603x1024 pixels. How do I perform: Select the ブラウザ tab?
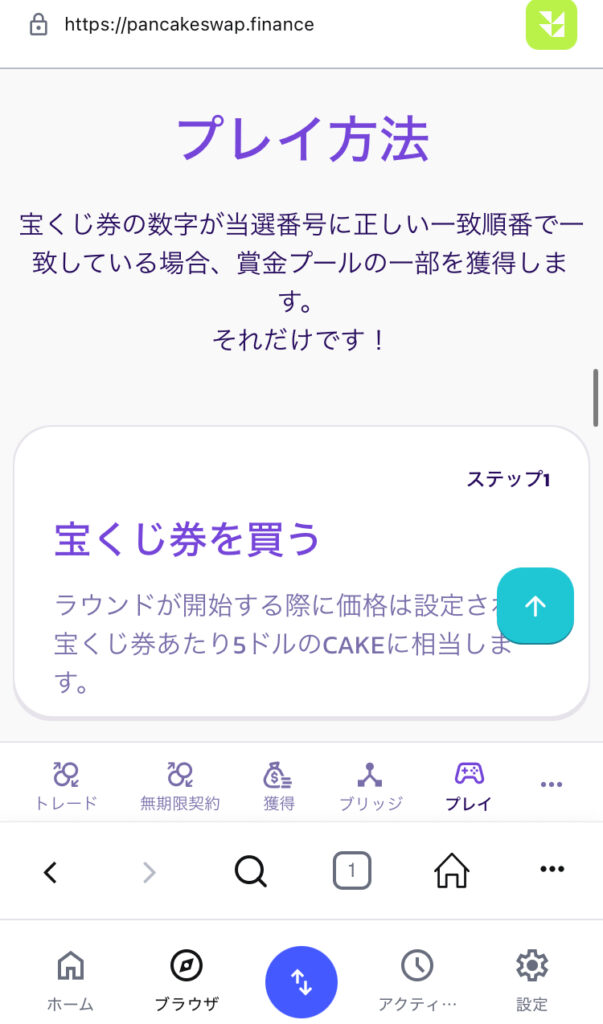click(x=186, y=980)
